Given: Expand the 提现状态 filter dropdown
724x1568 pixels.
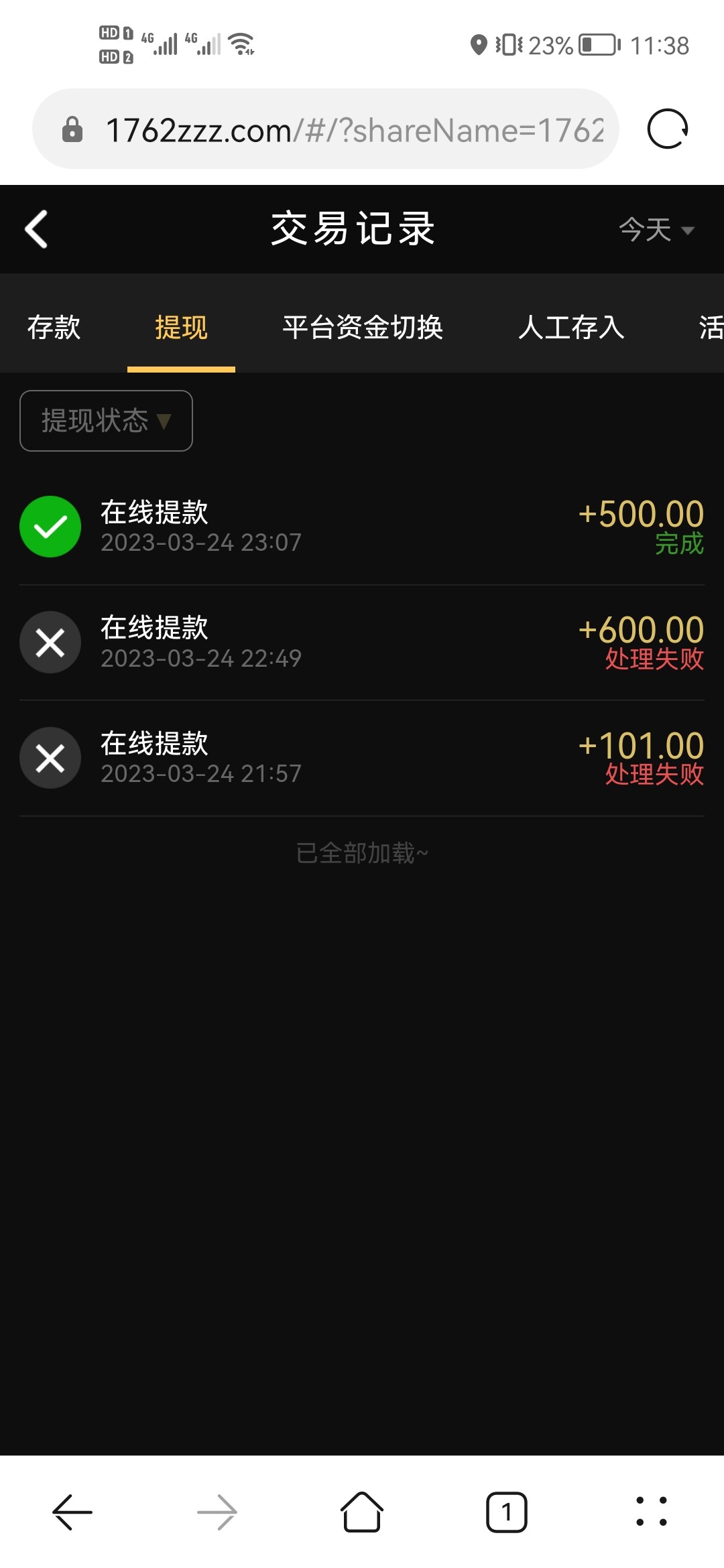Looking at the screenshot, I should point(106,421).
